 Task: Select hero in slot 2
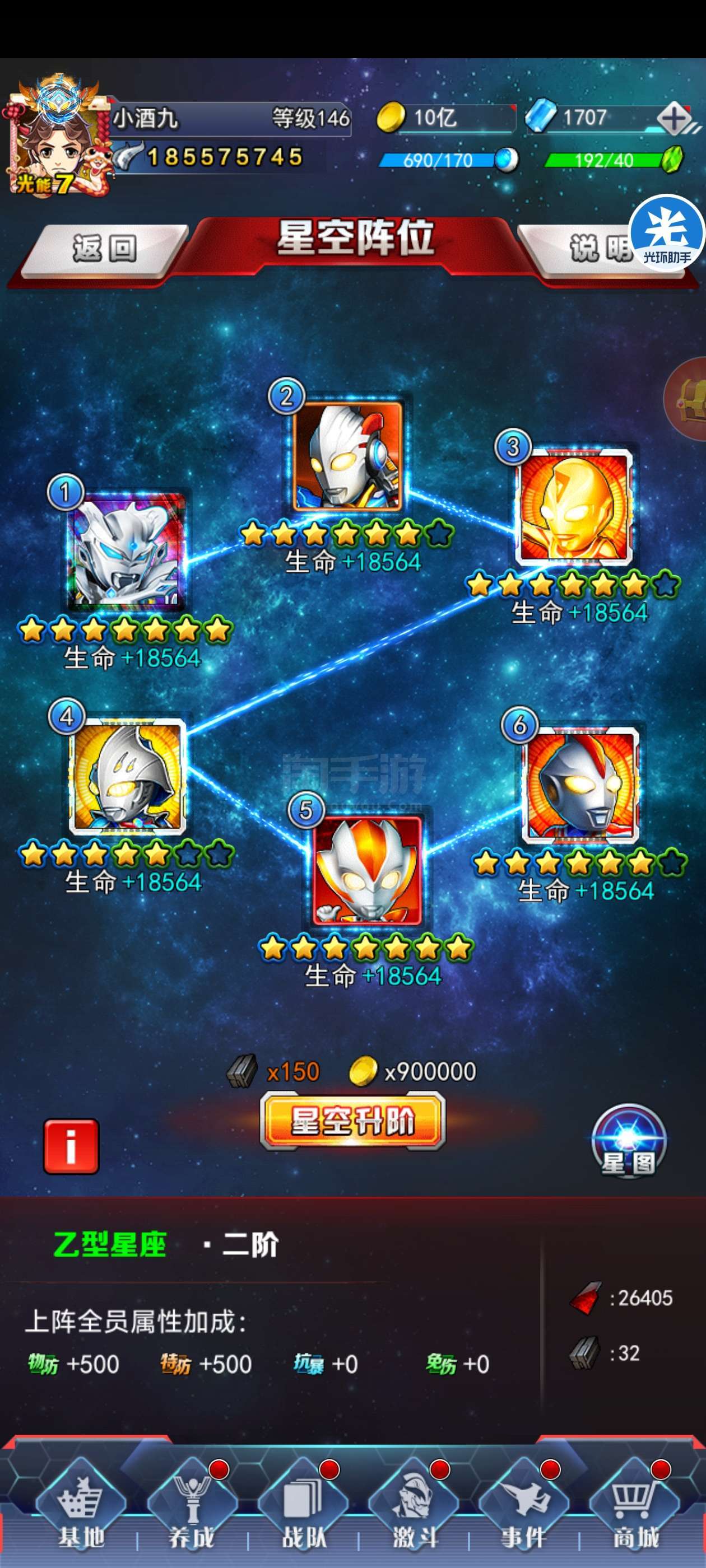click(348, 455)
